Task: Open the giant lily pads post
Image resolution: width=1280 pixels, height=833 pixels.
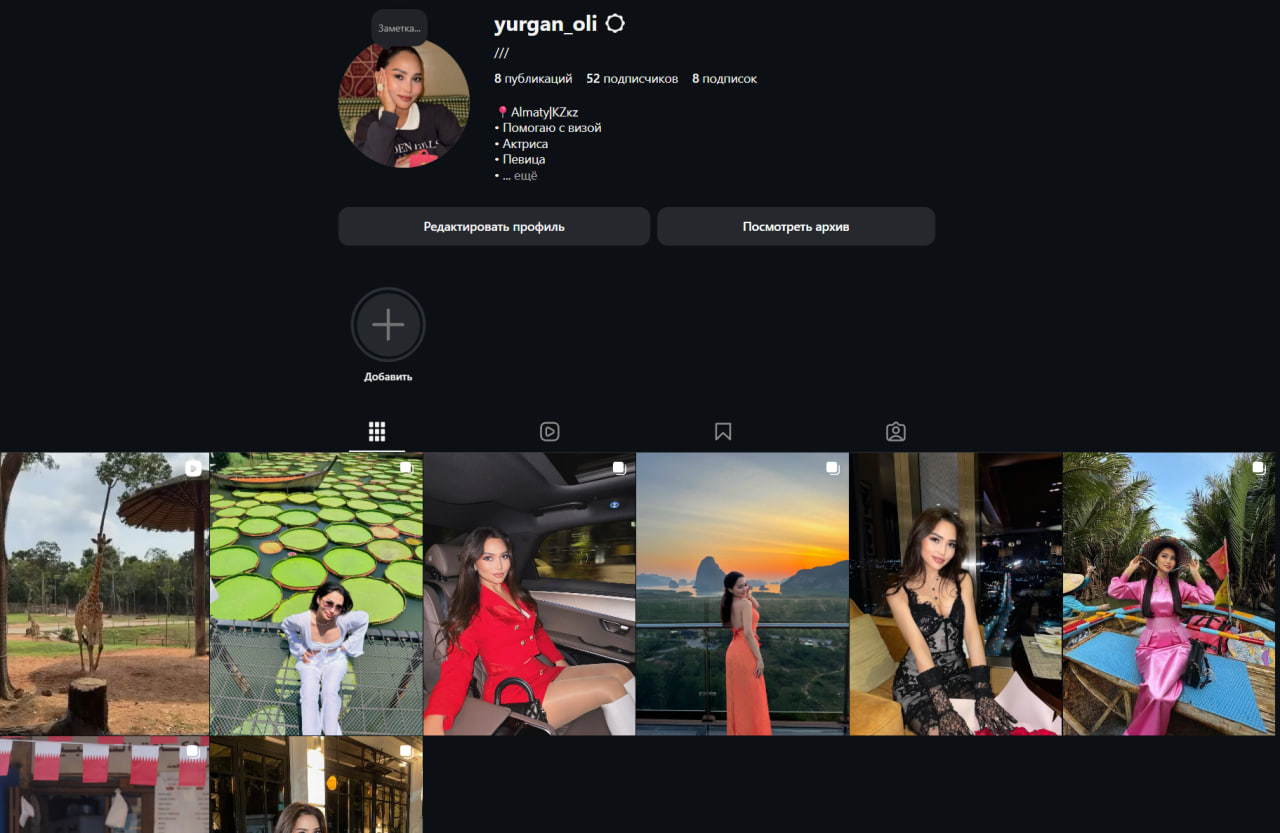Action: pyautogui.click(x=316, y=593)
